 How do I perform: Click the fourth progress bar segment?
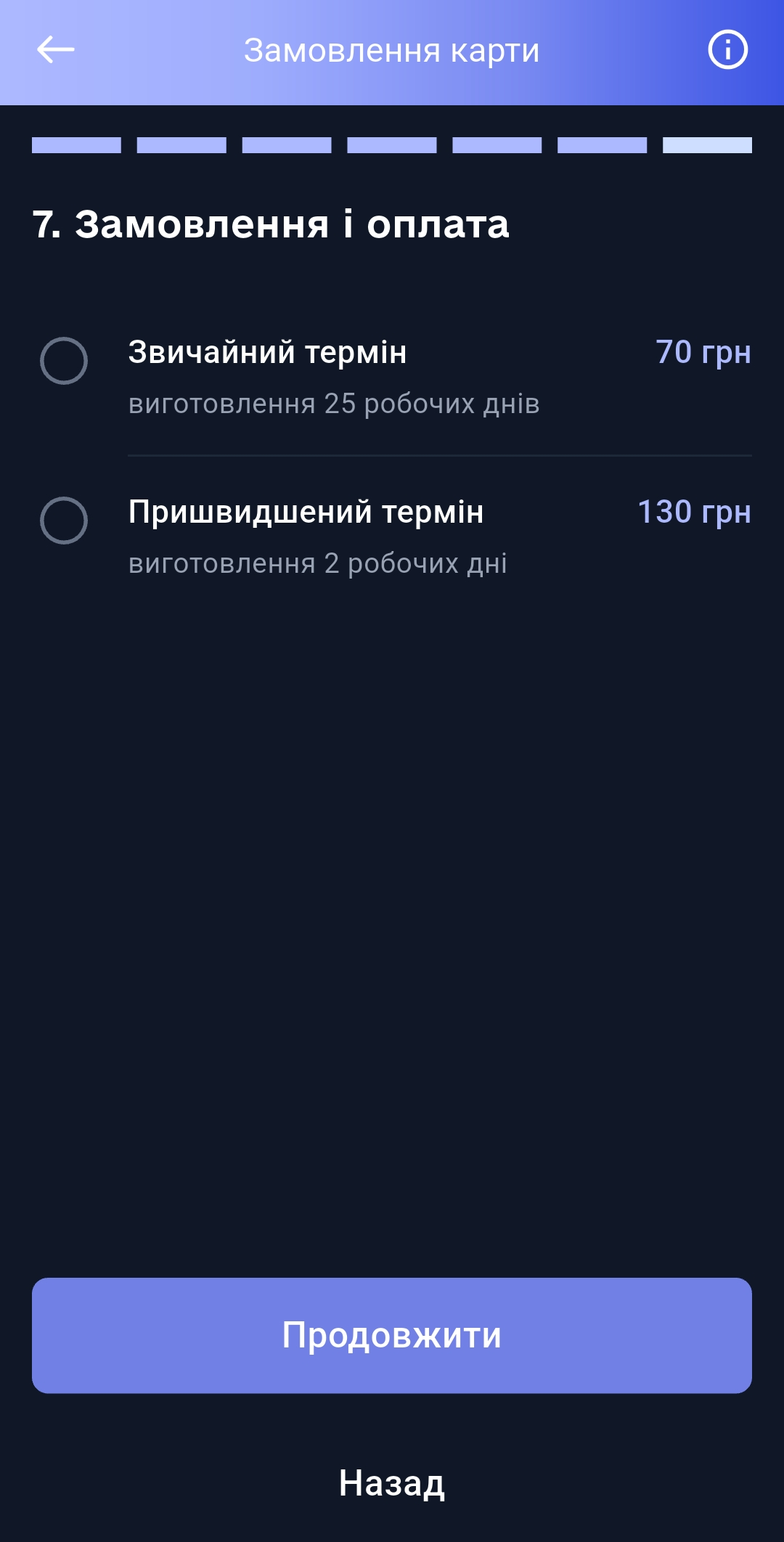pos(390,145)
